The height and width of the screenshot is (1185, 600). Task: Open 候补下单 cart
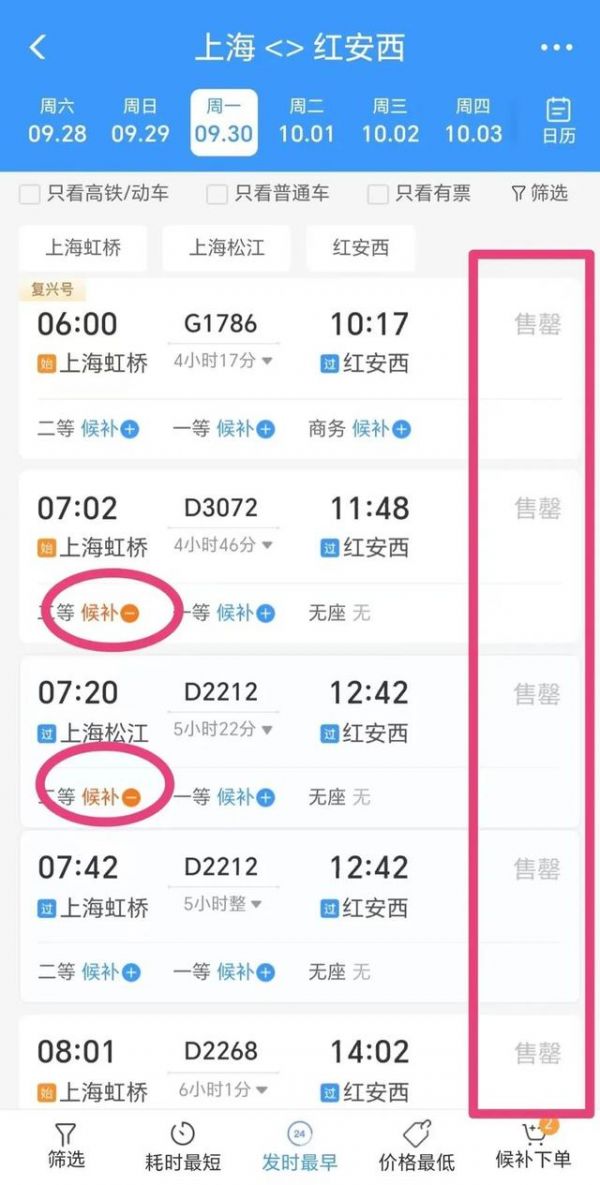click(x=534, y=1145)
